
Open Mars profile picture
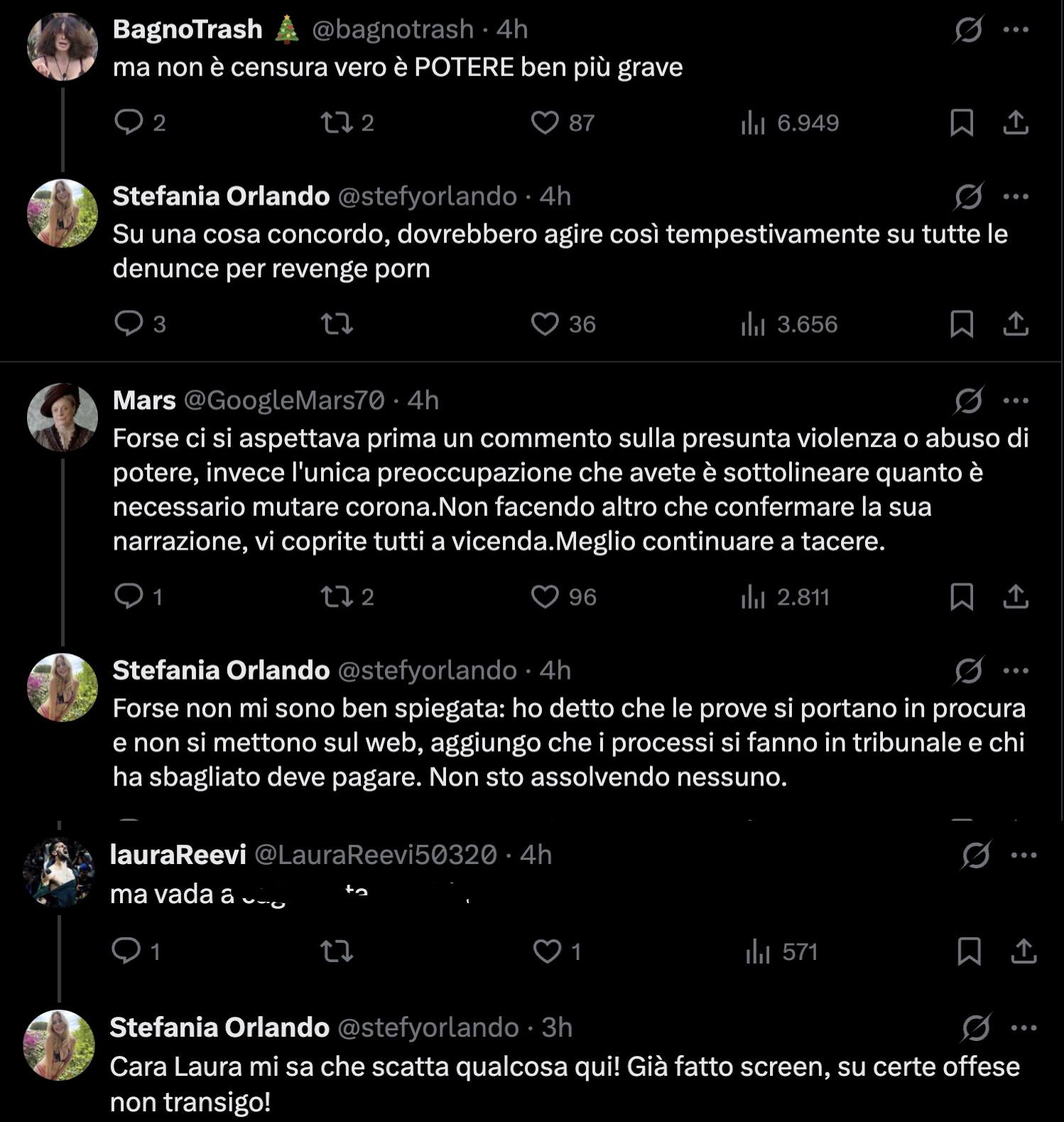pyautogui.click(x=63, y=418)
